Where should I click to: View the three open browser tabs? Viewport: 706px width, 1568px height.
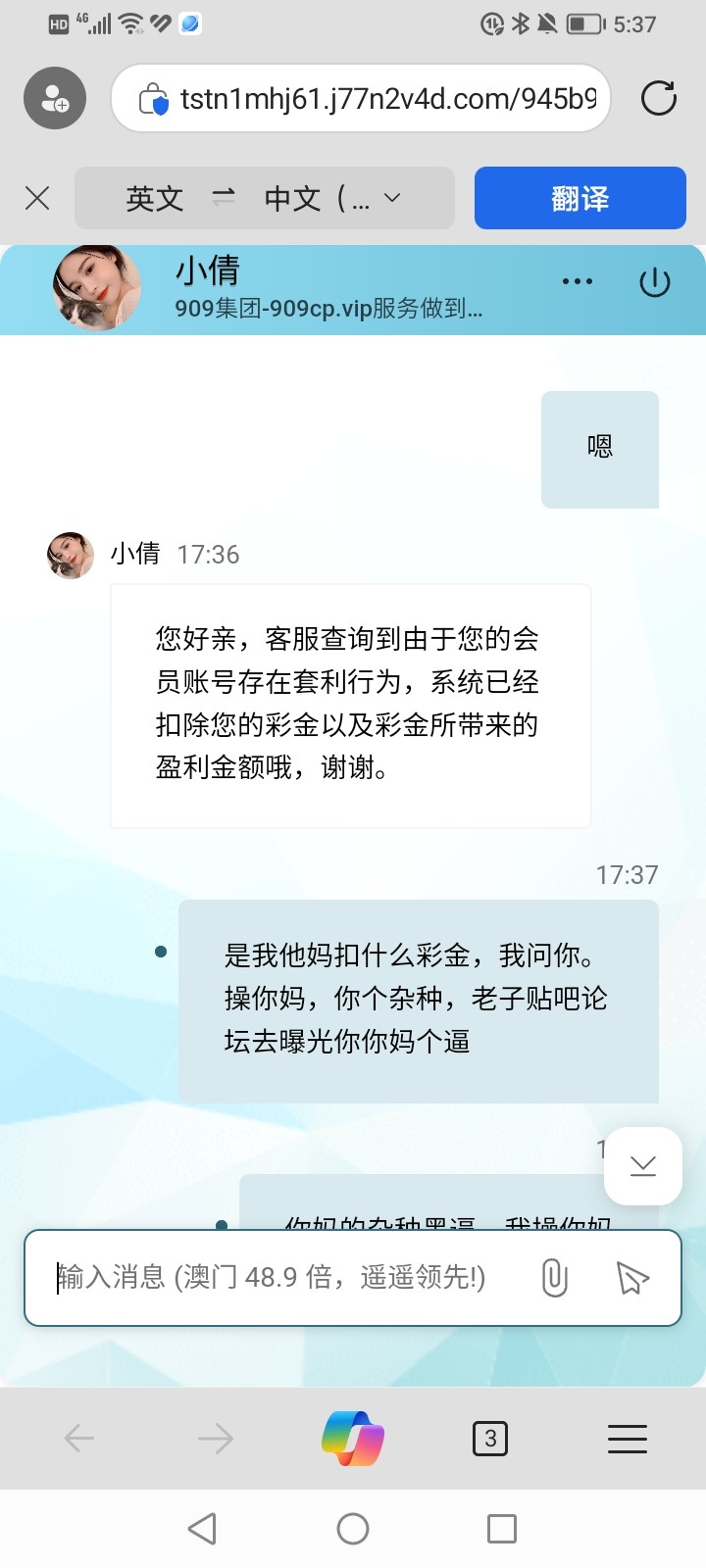coord(490,1439)
